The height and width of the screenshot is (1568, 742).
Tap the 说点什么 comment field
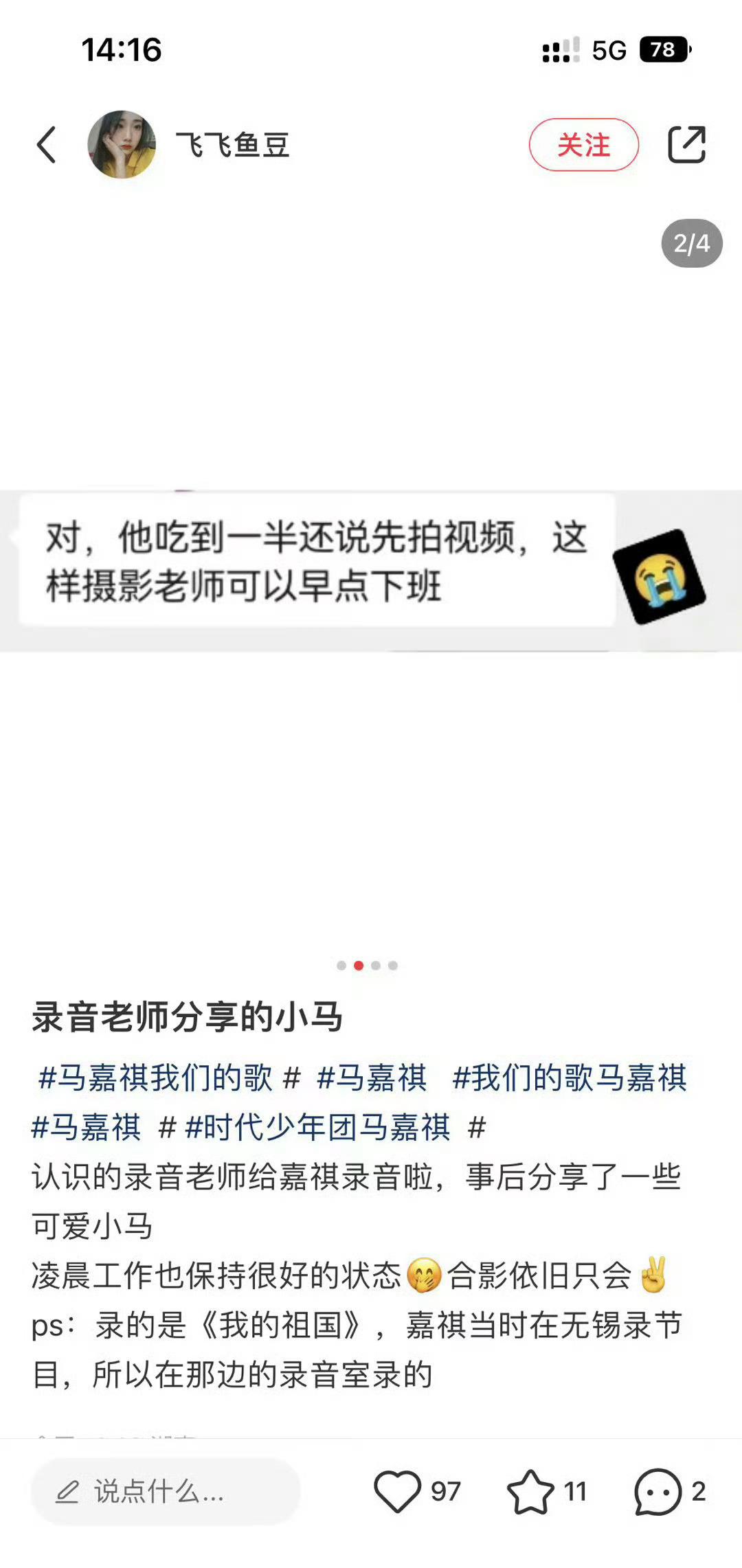pyautogui.click(x=166, y=1492)
